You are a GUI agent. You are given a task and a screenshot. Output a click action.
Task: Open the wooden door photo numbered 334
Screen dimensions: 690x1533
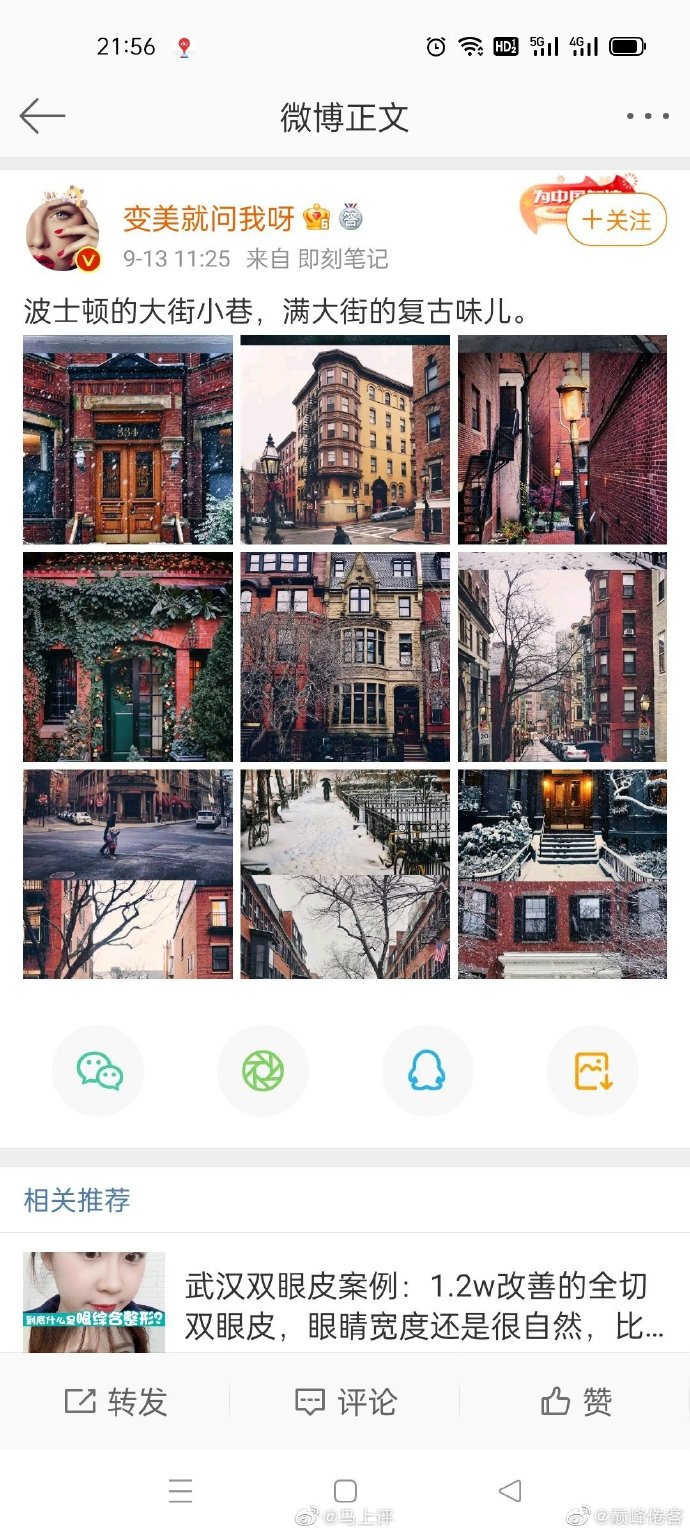click(x=128, y=440)
